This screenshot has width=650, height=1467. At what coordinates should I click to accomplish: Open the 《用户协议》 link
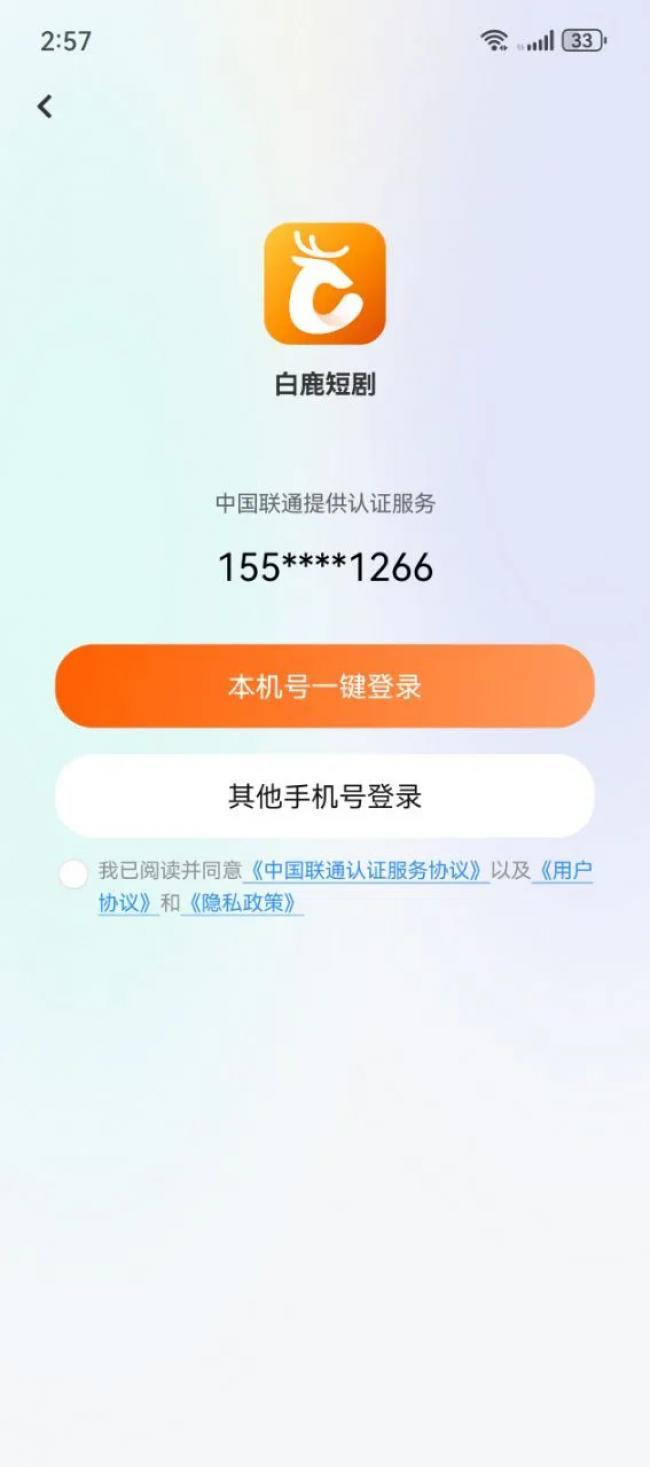[x=562, y=871]
